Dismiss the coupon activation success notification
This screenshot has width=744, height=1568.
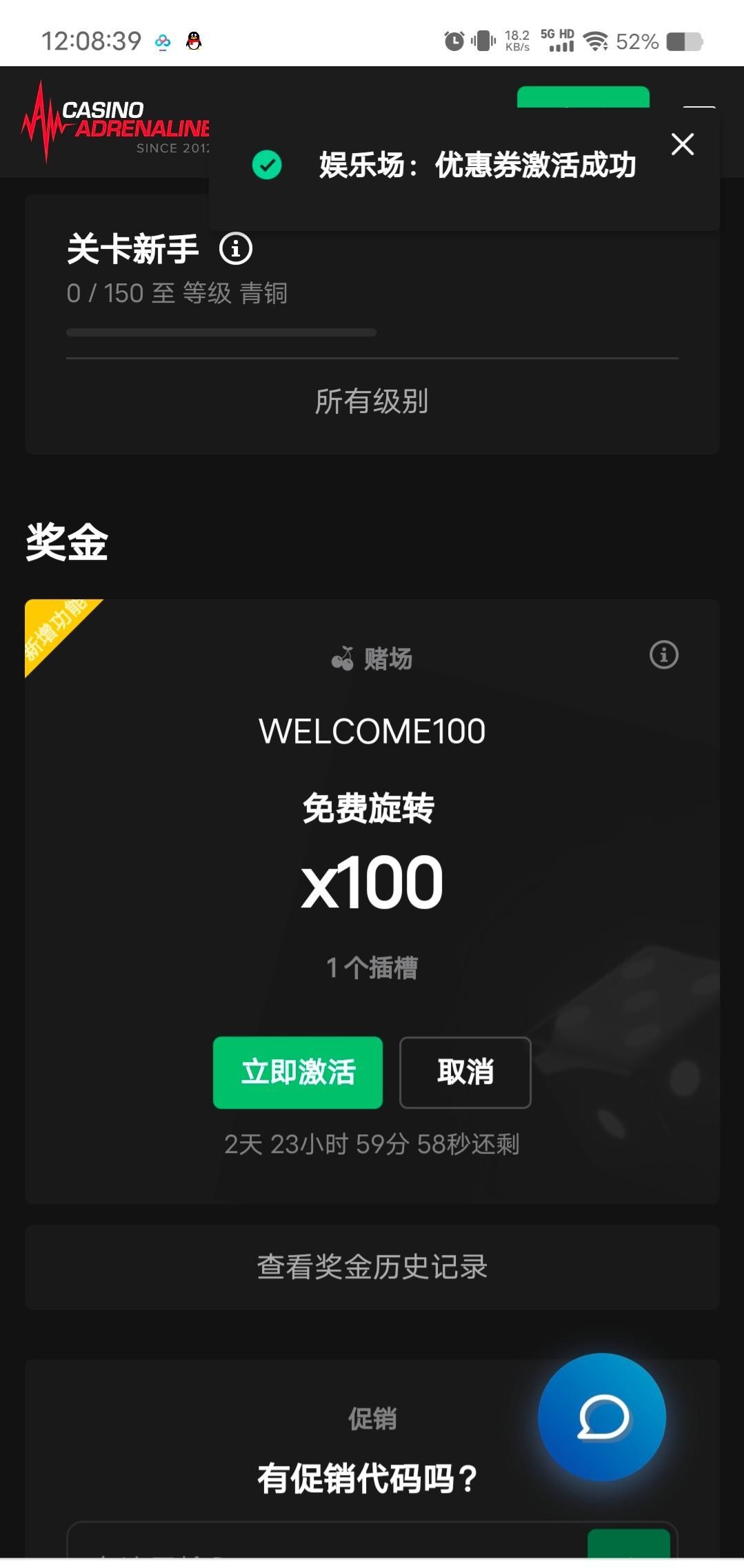pos(682,144)
